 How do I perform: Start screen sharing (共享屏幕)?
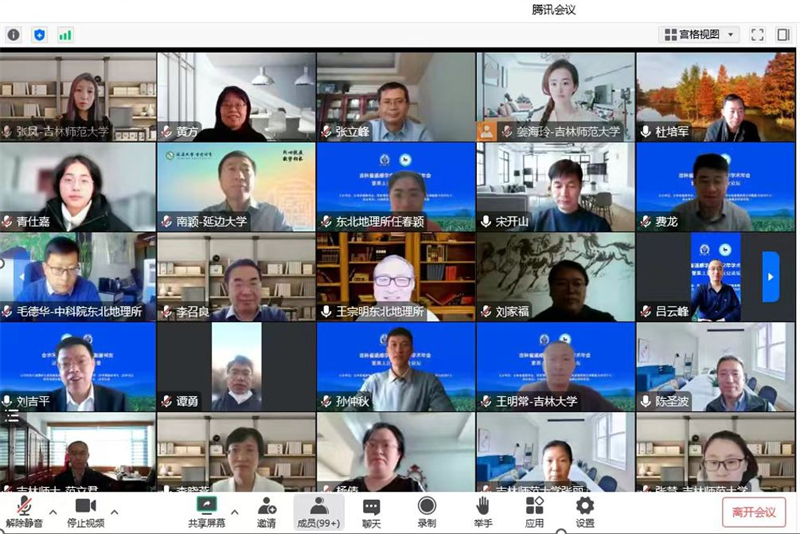tap(206, 511)
